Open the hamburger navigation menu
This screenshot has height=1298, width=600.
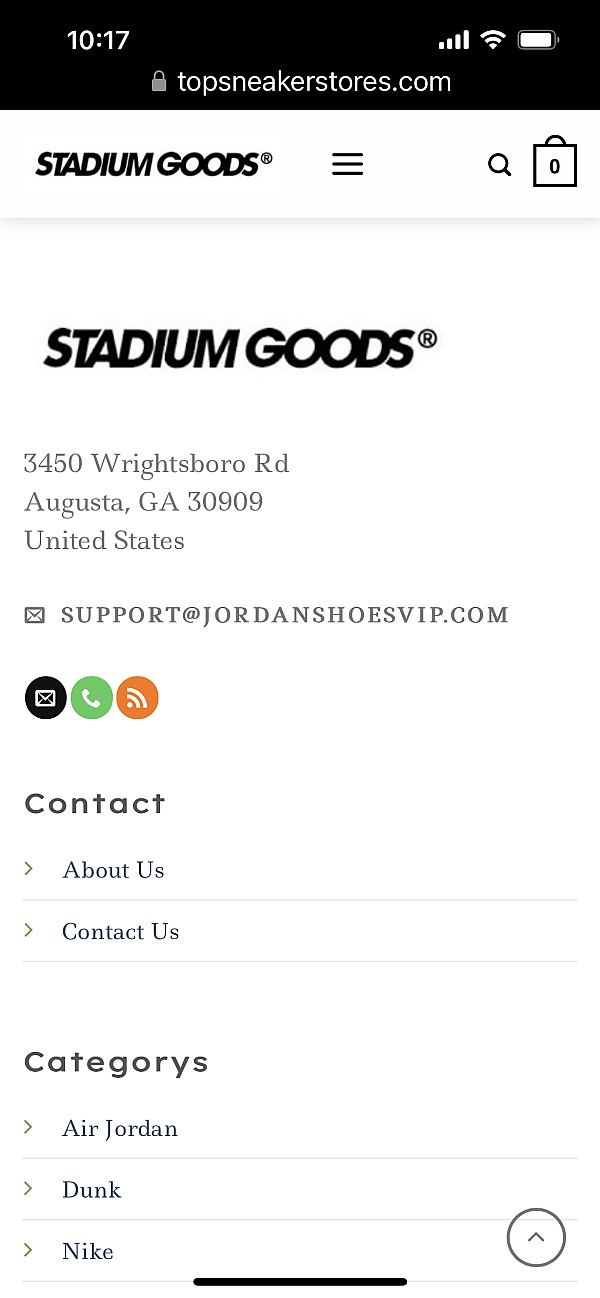(x=347, y=164)
